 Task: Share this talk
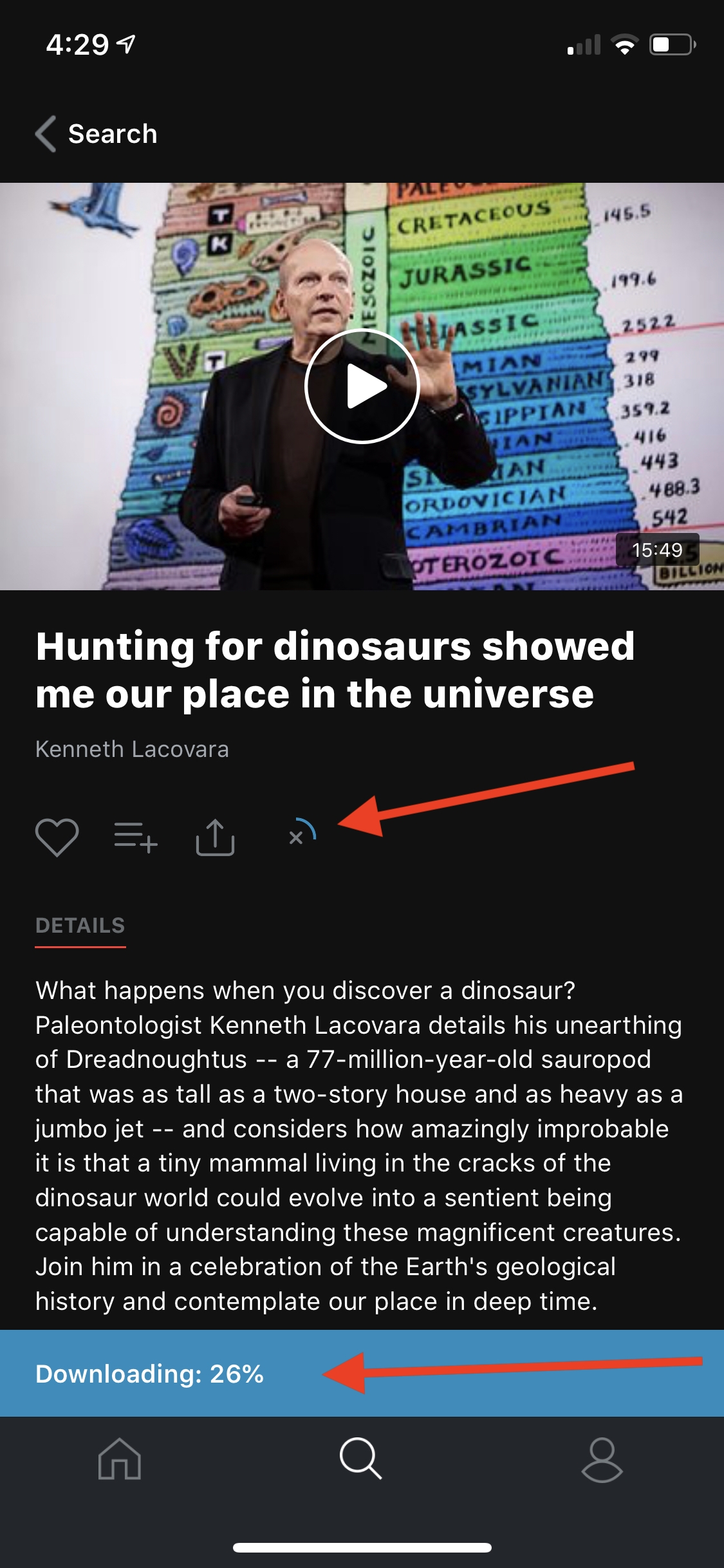pyautogui.click(x=215, y=837)
